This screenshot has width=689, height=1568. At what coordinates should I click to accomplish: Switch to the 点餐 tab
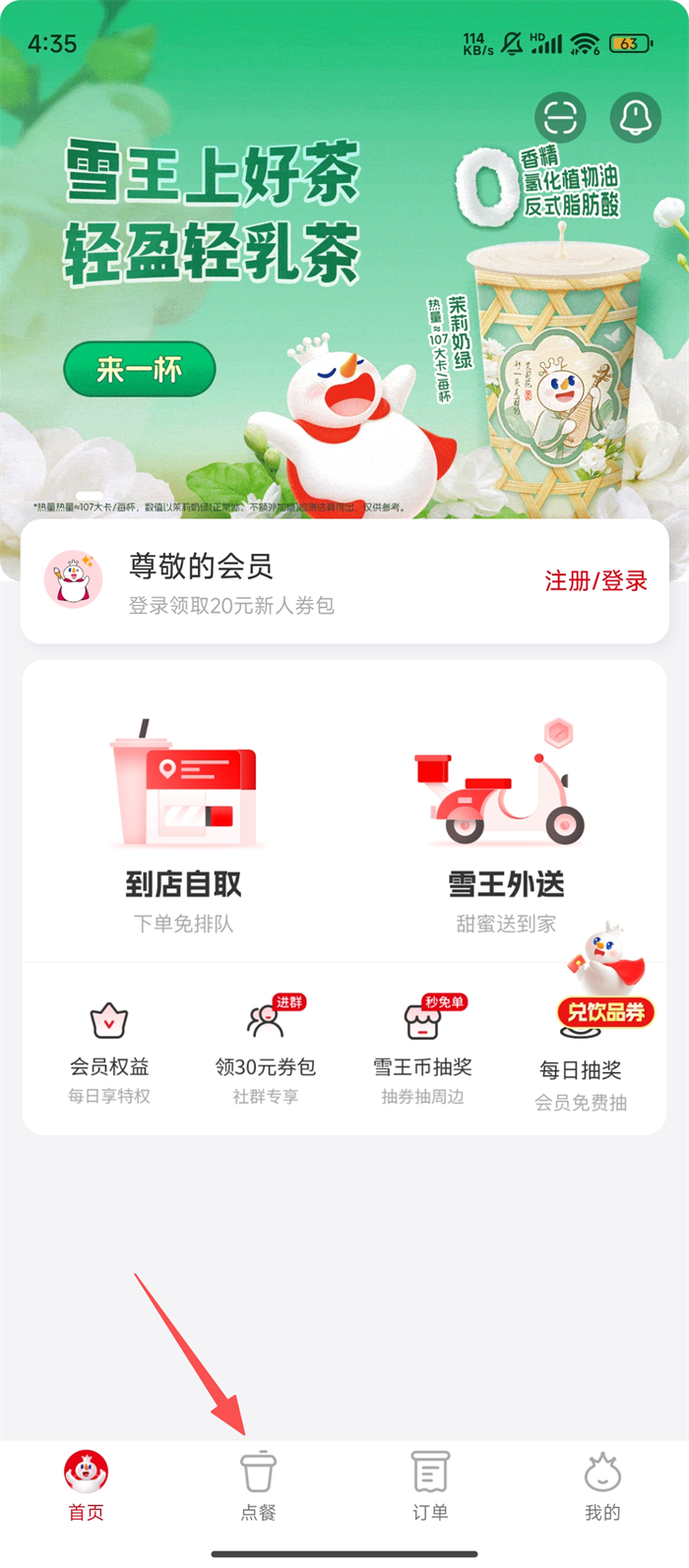(258, 1485)
